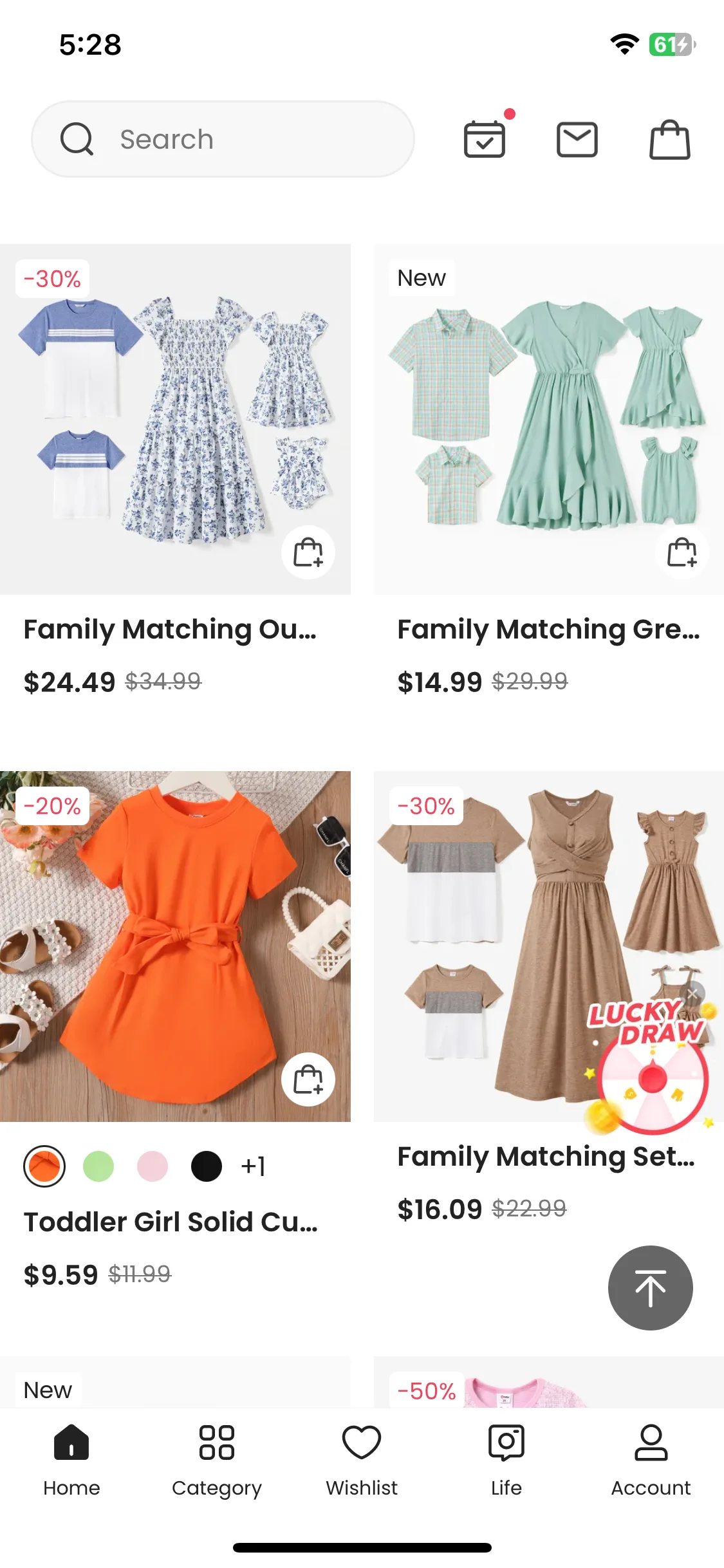Switch to the Wishlist tab
This screenshot has width=724, height=1568.
(x=362, y=1460)
